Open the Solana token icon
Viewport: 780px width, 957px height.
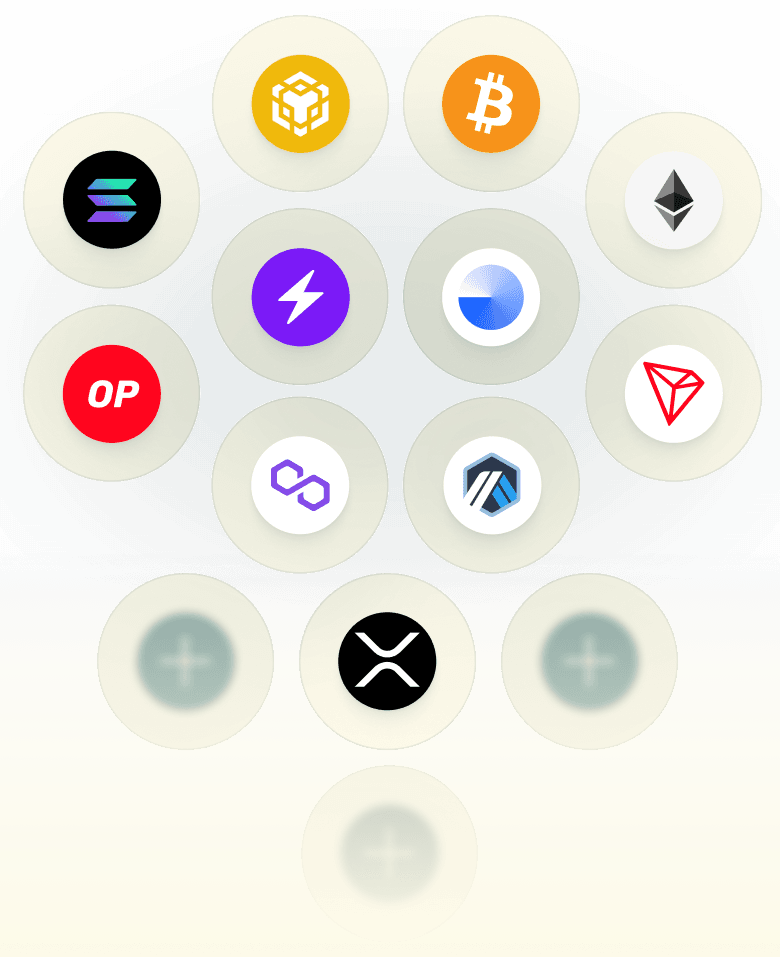pos(112,200)
